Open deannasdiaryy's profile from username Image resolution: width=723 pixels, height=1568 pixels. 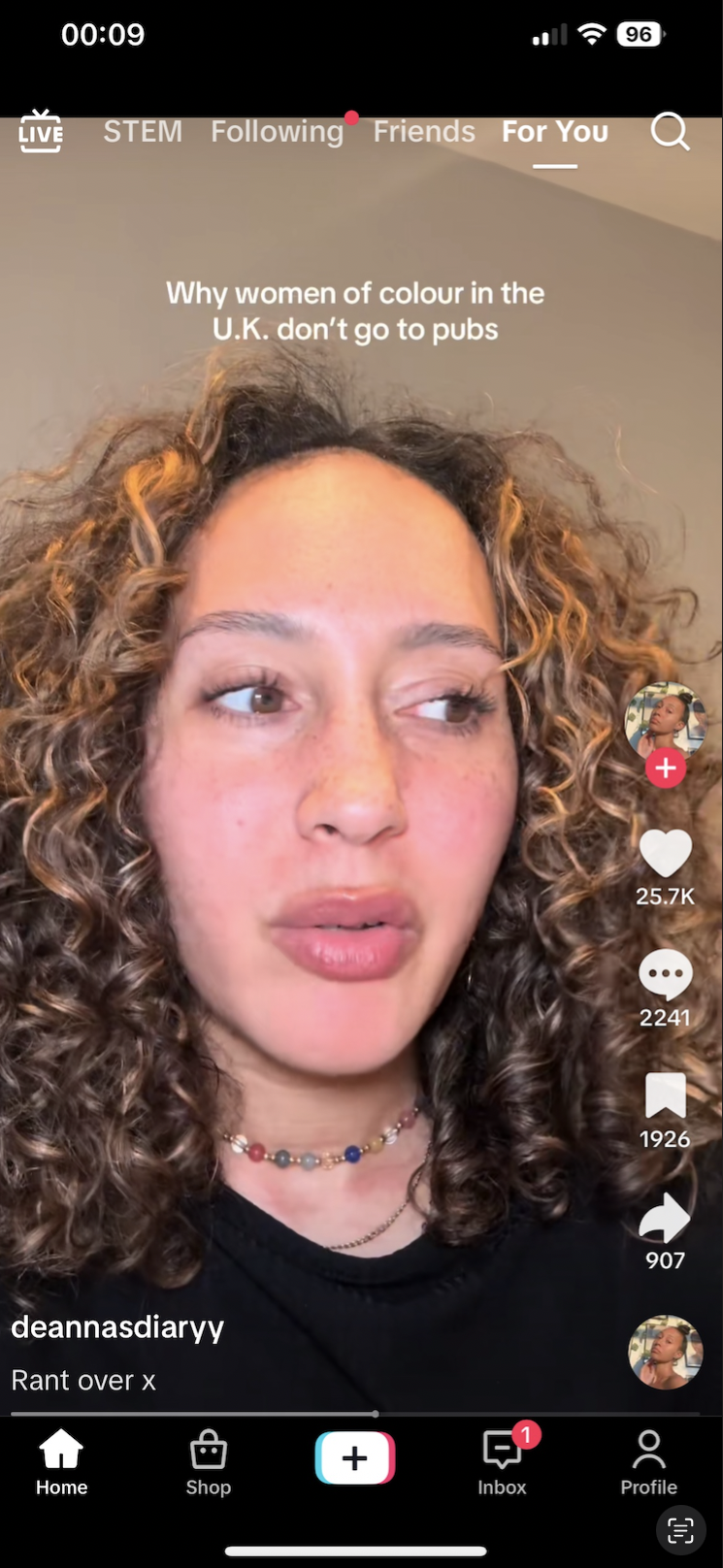pos(117,1326)
